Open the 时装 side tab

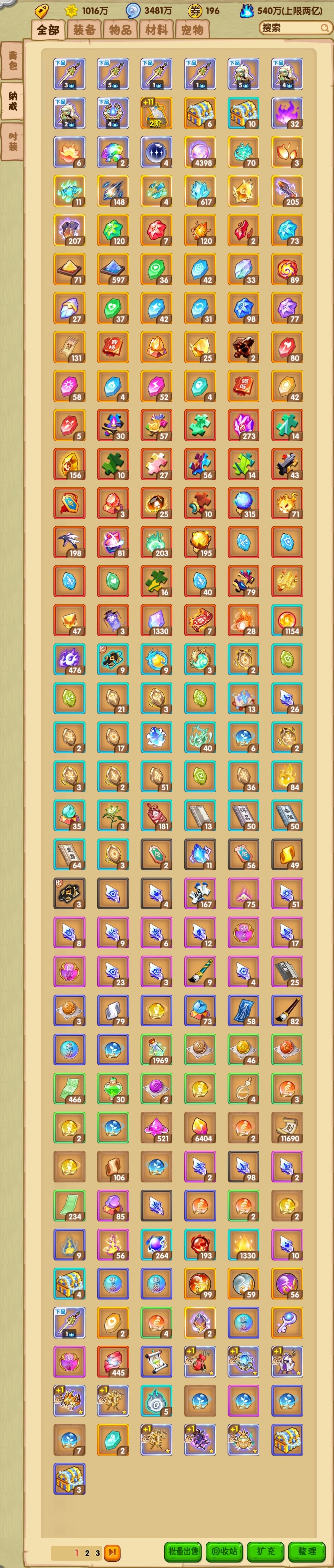(x=12, y=141)
